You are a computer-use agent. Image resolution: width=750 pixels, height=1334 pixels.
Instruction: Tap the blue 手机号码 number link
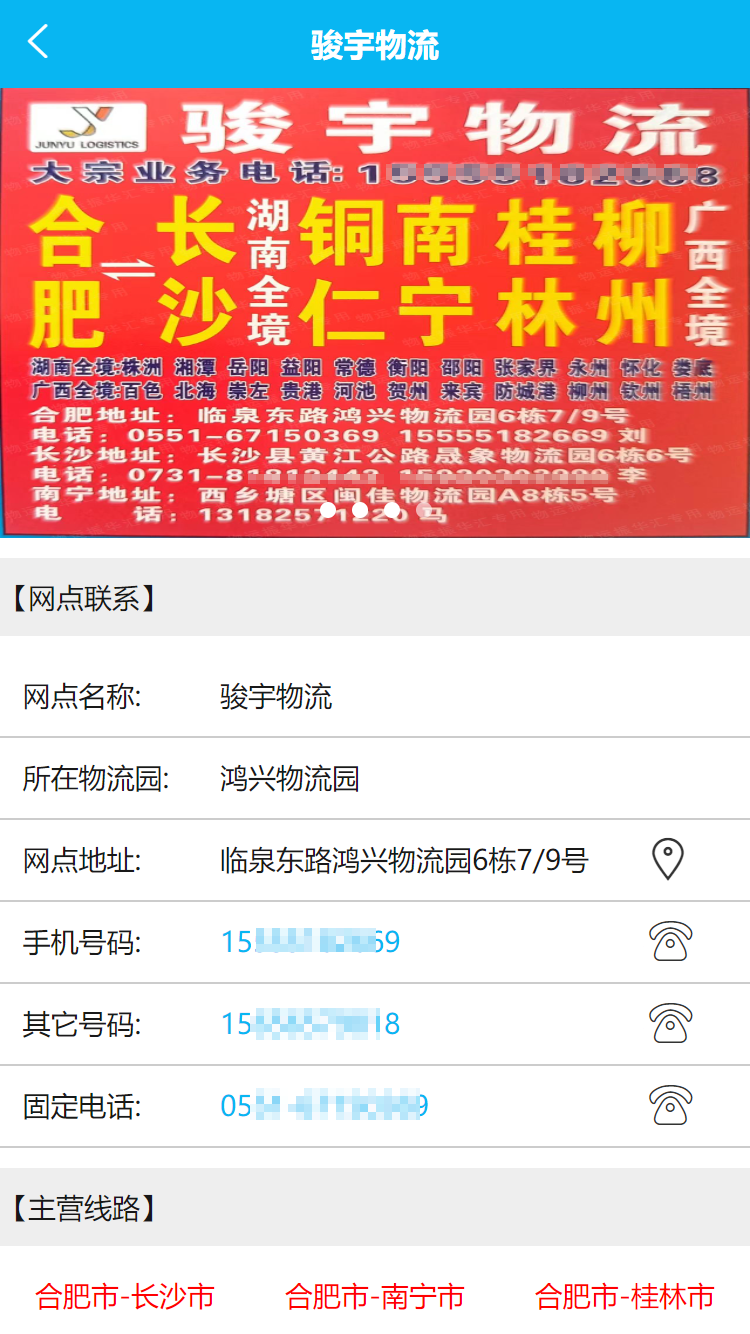tap(310, 942)
